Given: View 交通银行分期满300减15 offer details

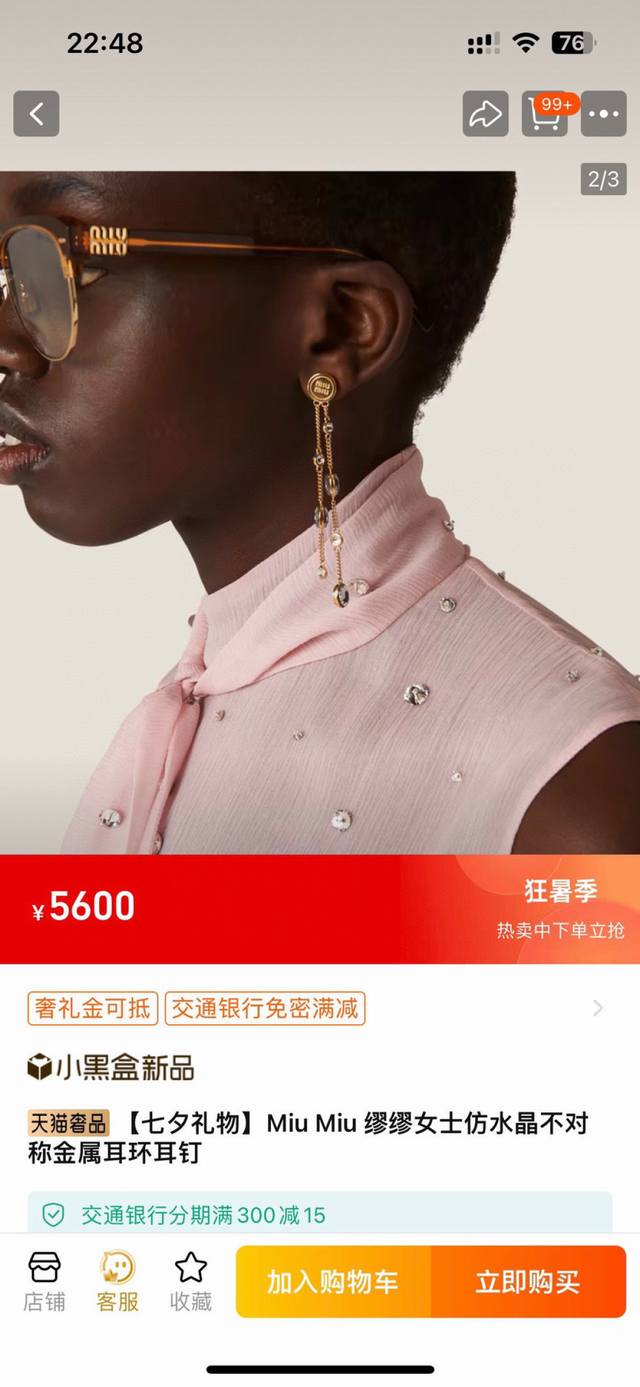Looking at the screenshot, I should [320, 1215].
